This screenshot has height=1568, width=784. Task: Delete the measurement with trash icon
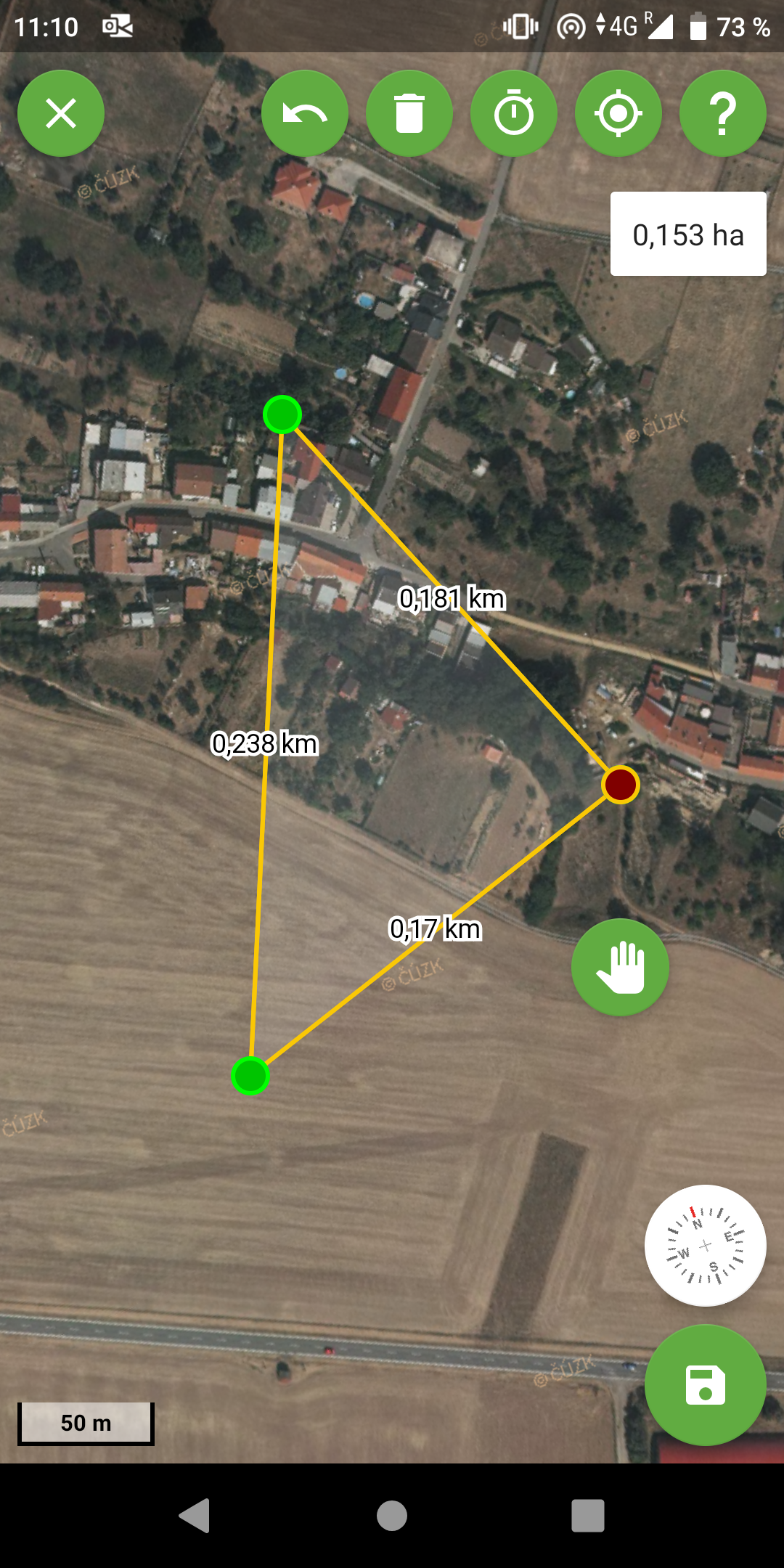click(409, 113)
